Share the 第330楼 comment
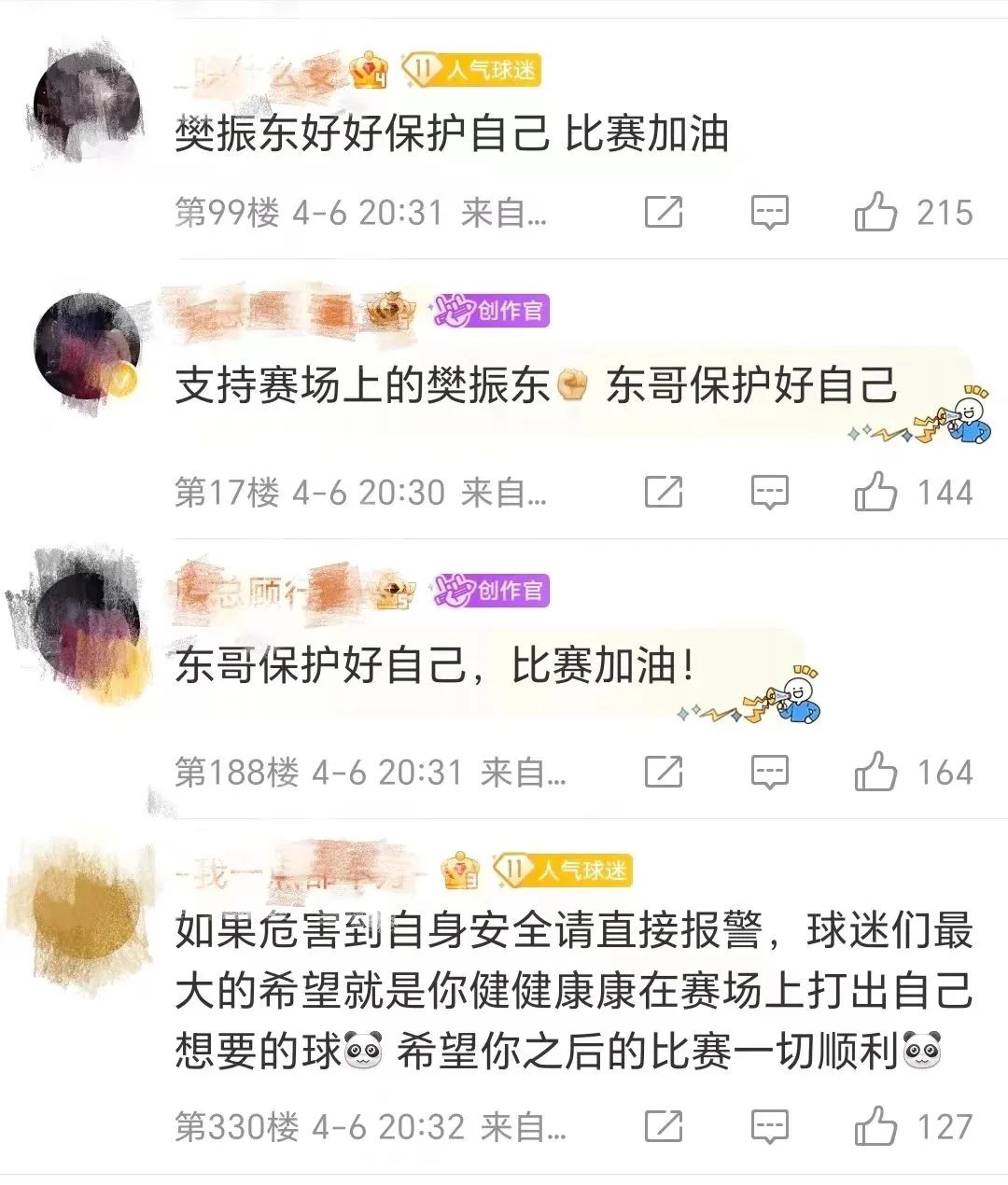The height and width of the screenshot is (1185, 1008). click(x=664, y=1126)
